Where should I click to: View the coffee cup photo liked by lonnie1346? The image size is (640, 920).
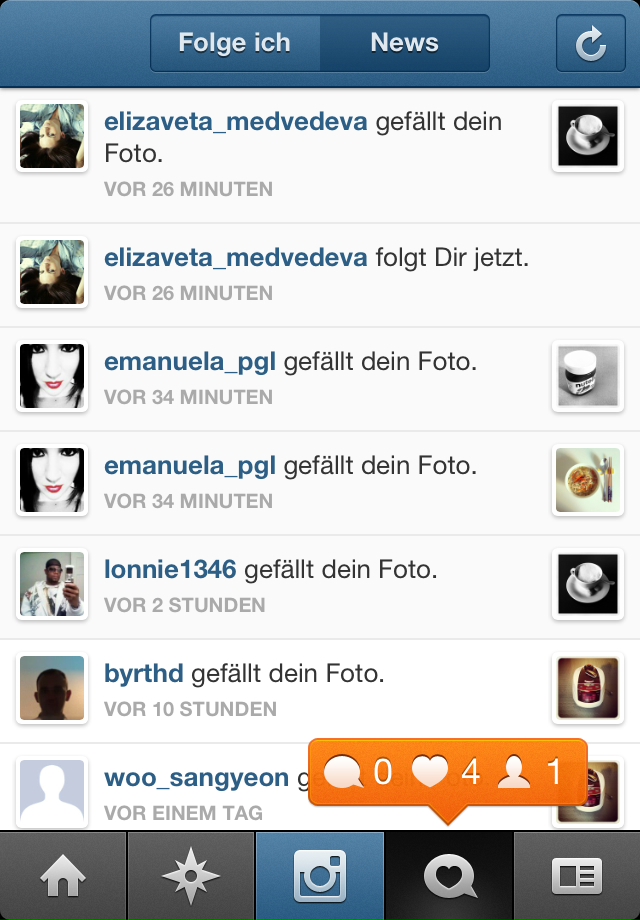(589, 584)
